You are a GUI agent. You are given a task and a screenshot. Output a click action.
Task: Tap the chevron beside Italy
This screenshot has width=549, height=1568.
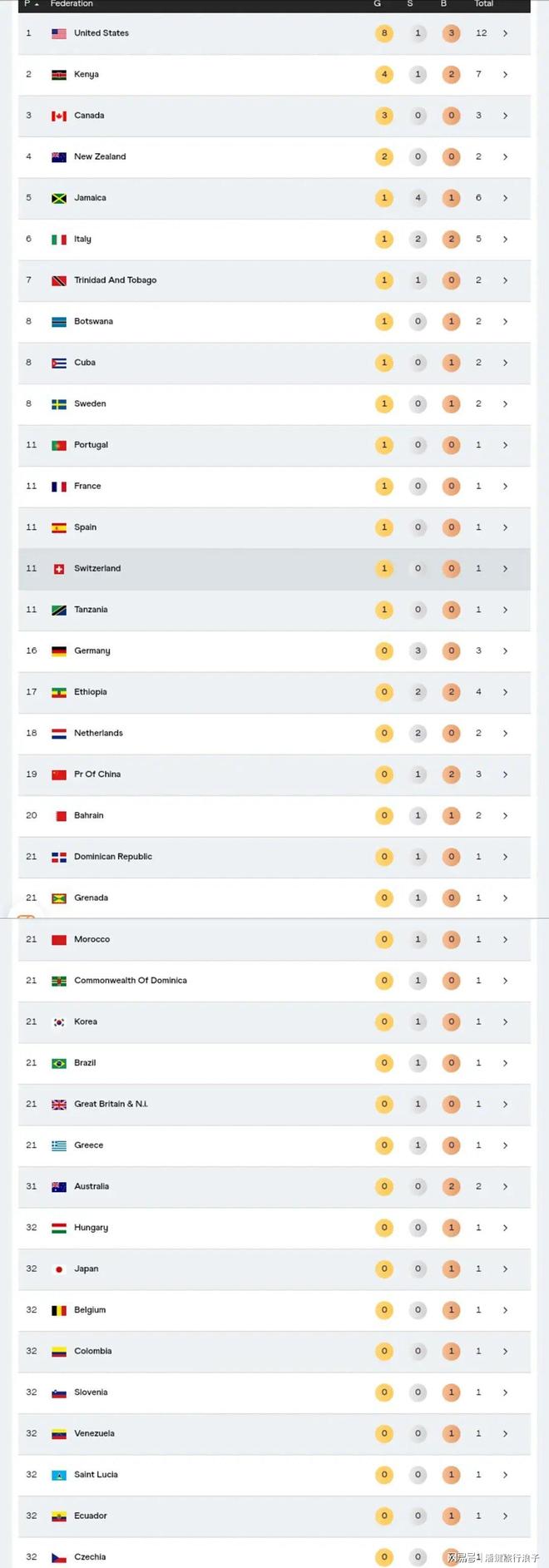click(505, 239)
